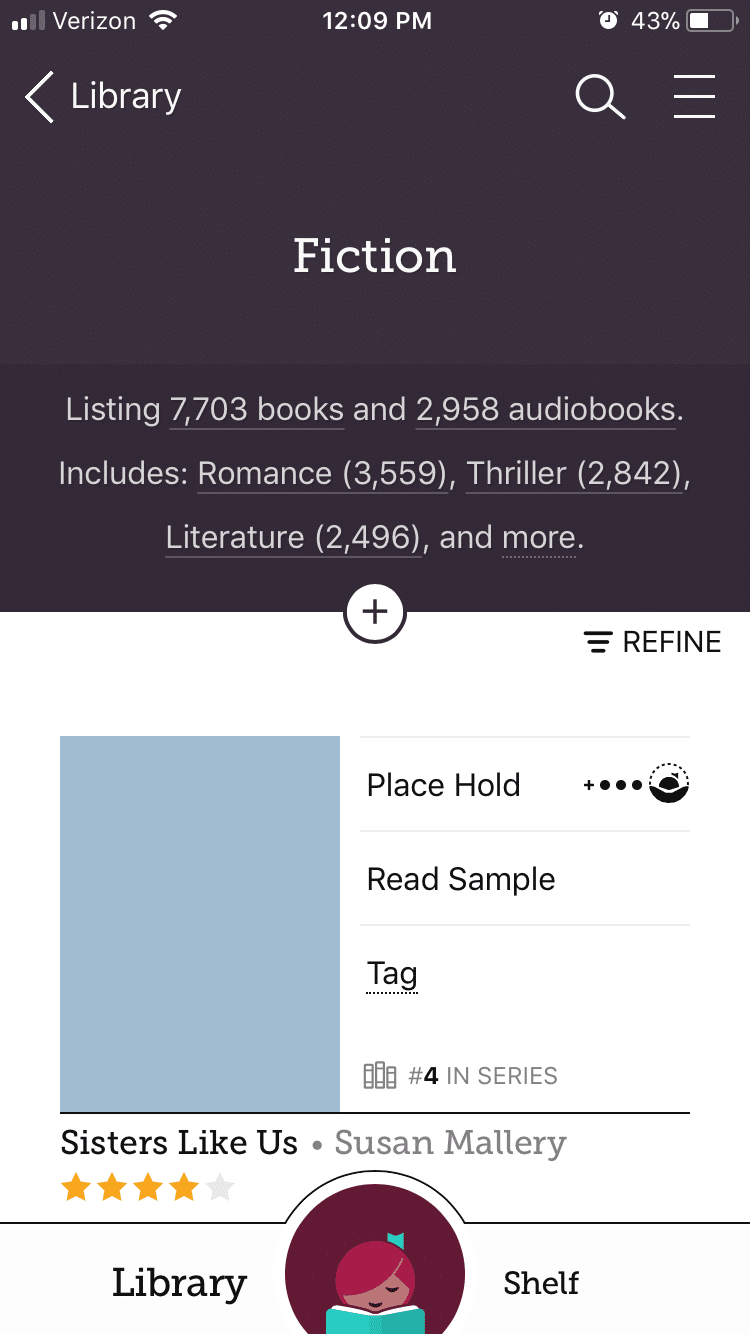Open the 7,703 books link
Image resolution: width=750 pixels, height=1334 pixels.
pos(257,409)
